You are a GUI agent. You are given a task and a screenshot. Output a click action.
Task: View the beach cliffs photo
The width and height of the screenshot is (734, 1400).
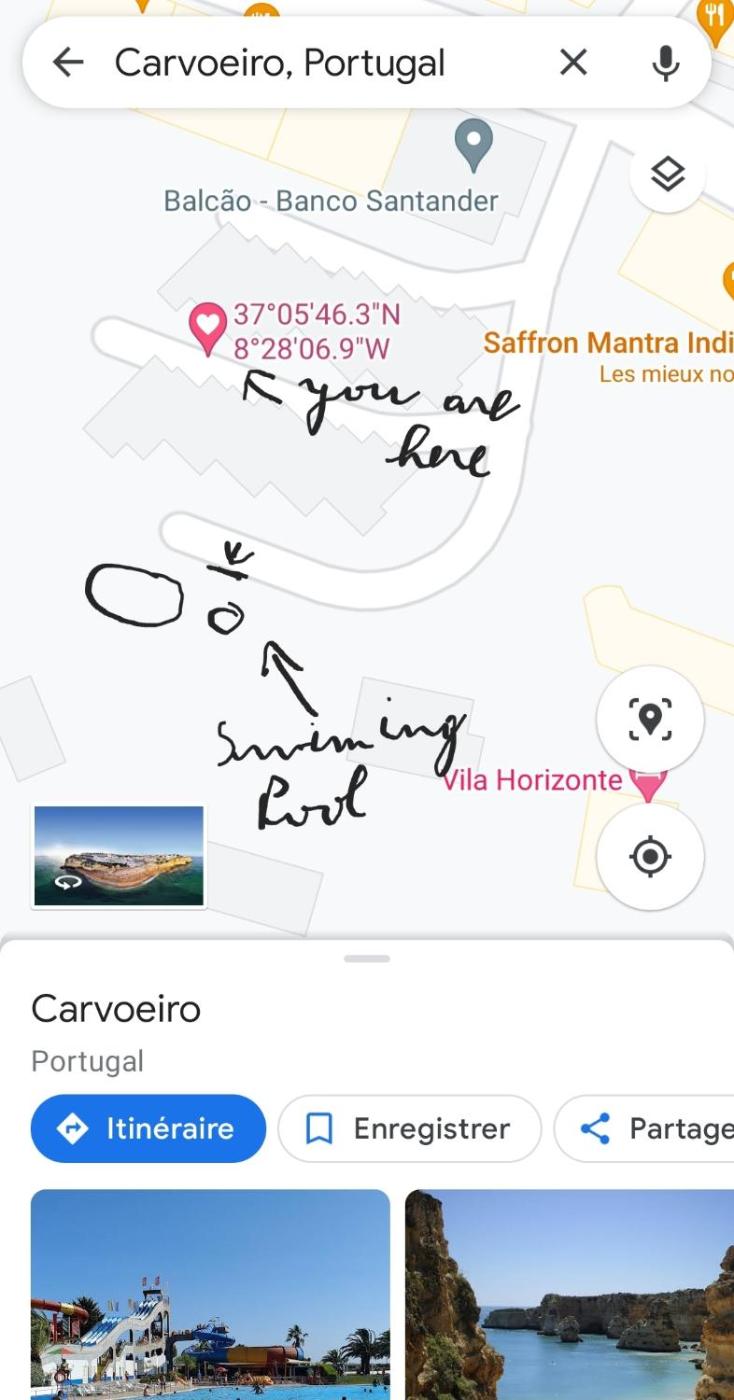point(569,1294)
